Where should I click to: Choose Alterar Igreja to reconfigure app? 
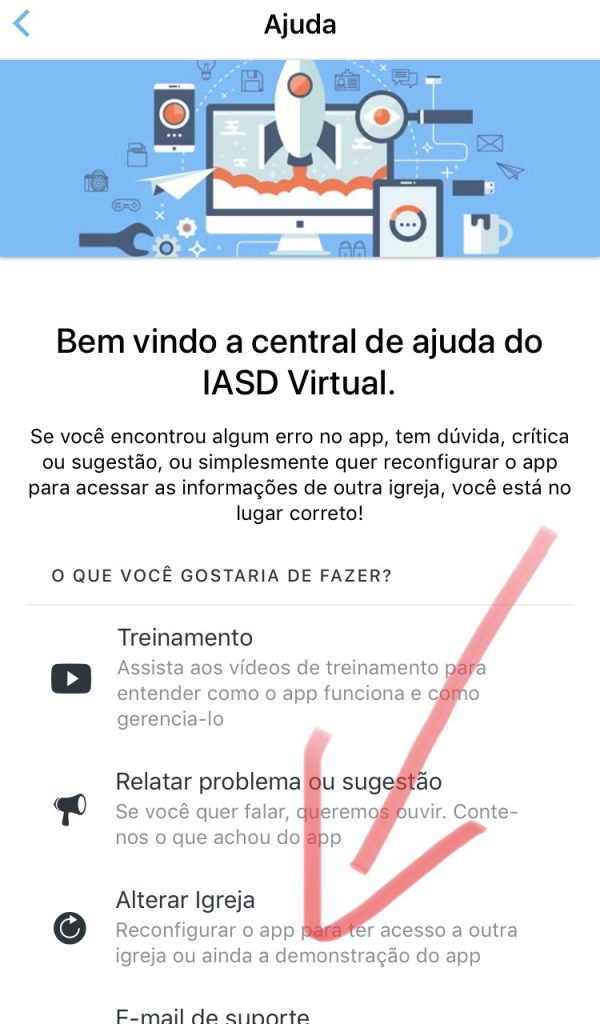pyautogui.click(x=300, y=927)
